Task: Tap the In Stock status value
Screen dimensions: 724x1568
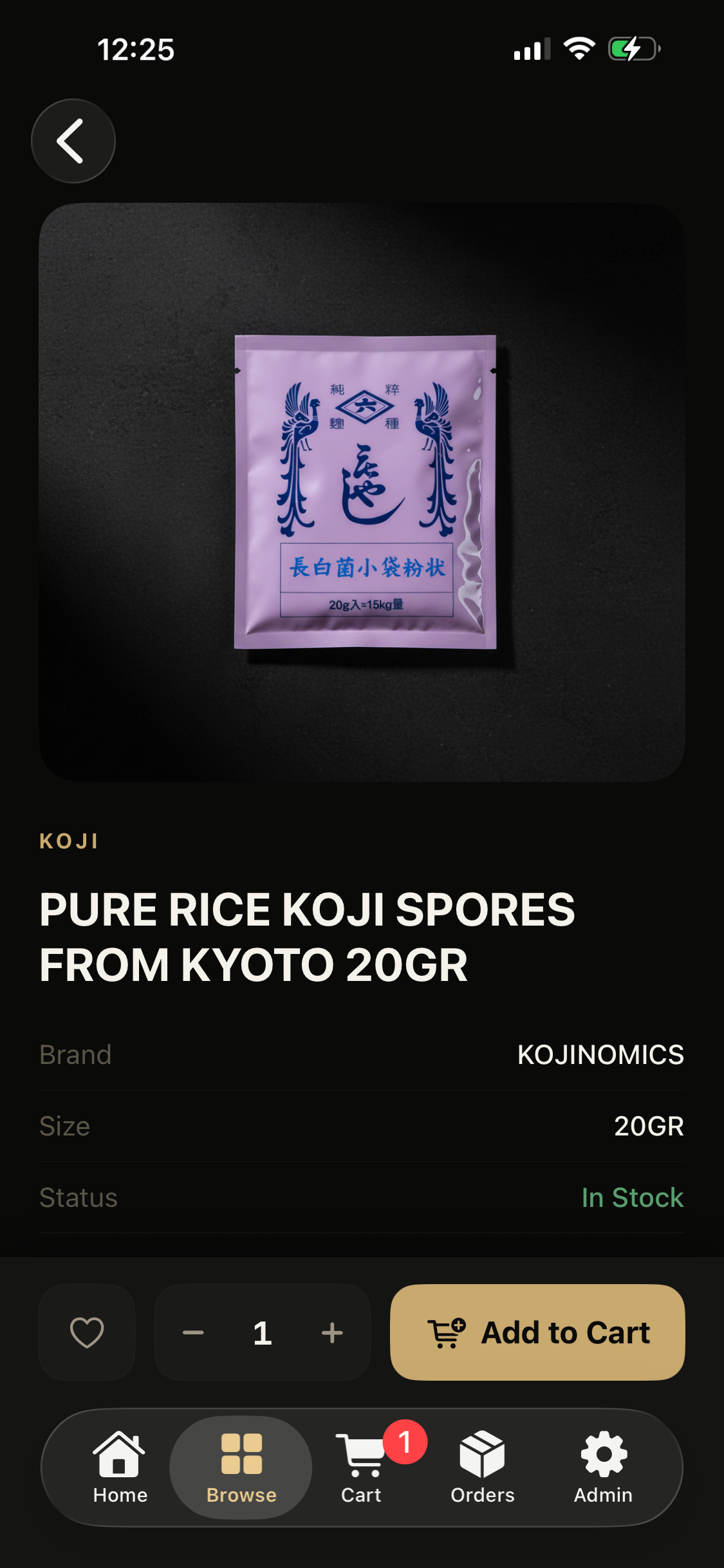Action: click(x=633, y=1197)
